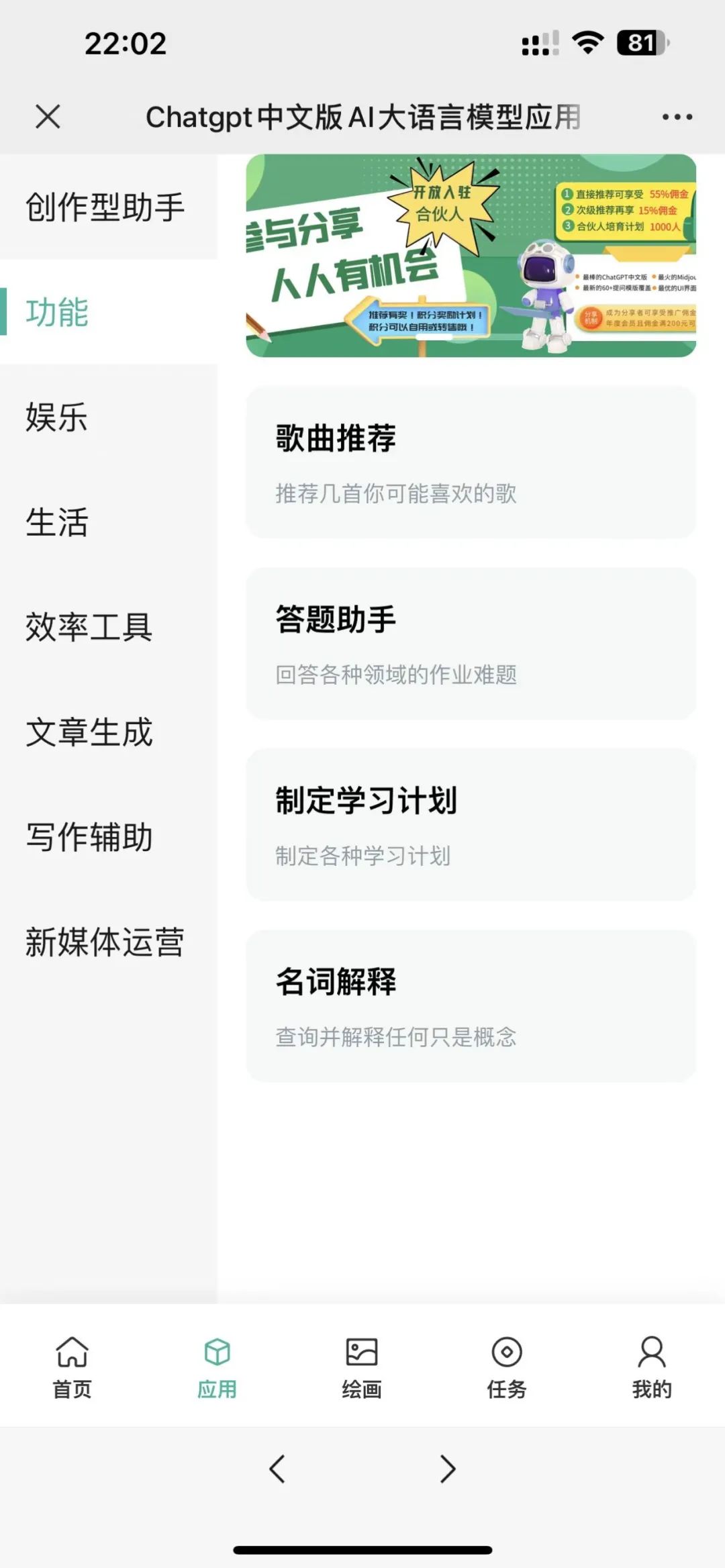The height and width of the screenshot is (1568, 725).
Task: Tap the browser back arrow
Action: click(x=277, y=1469)
